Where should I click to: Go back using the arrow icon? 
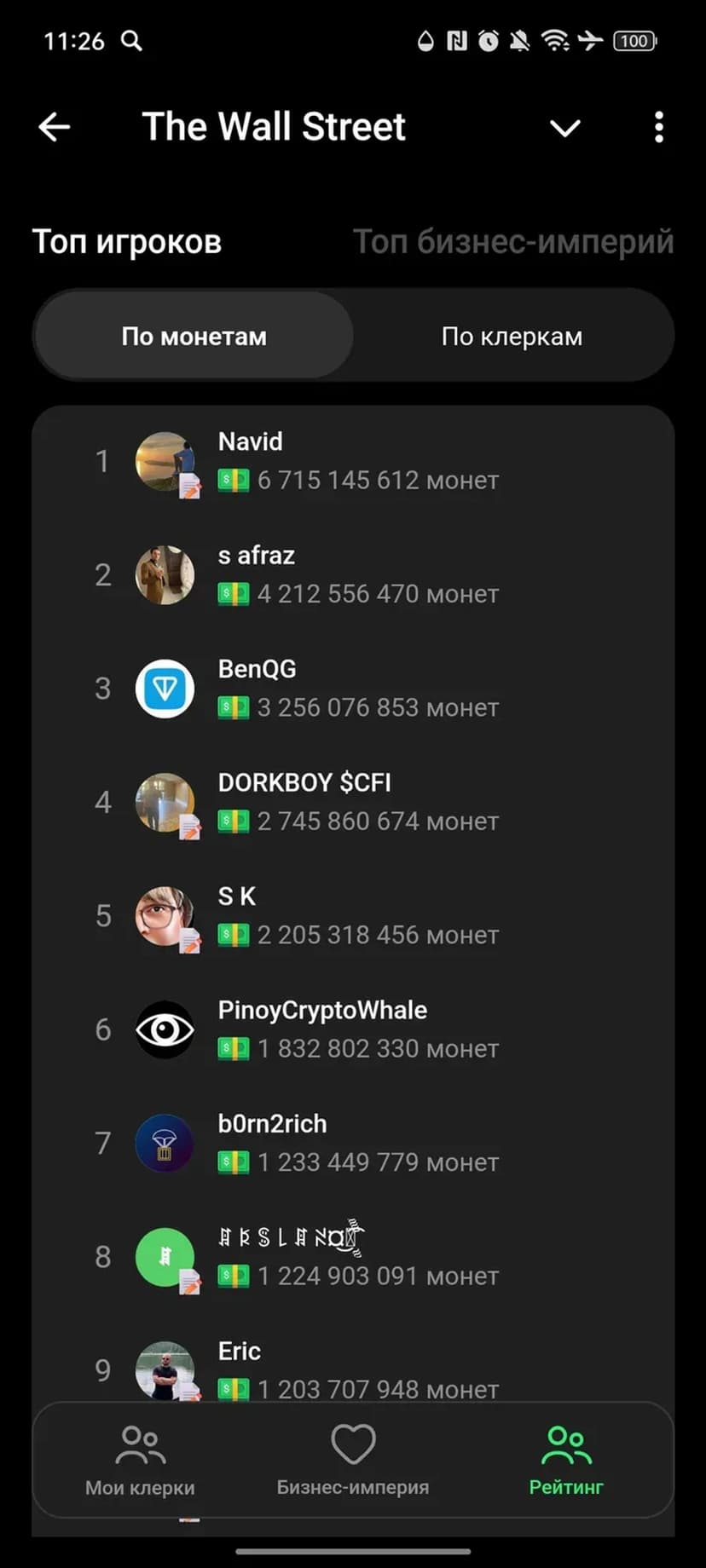[x=54, y=128]
